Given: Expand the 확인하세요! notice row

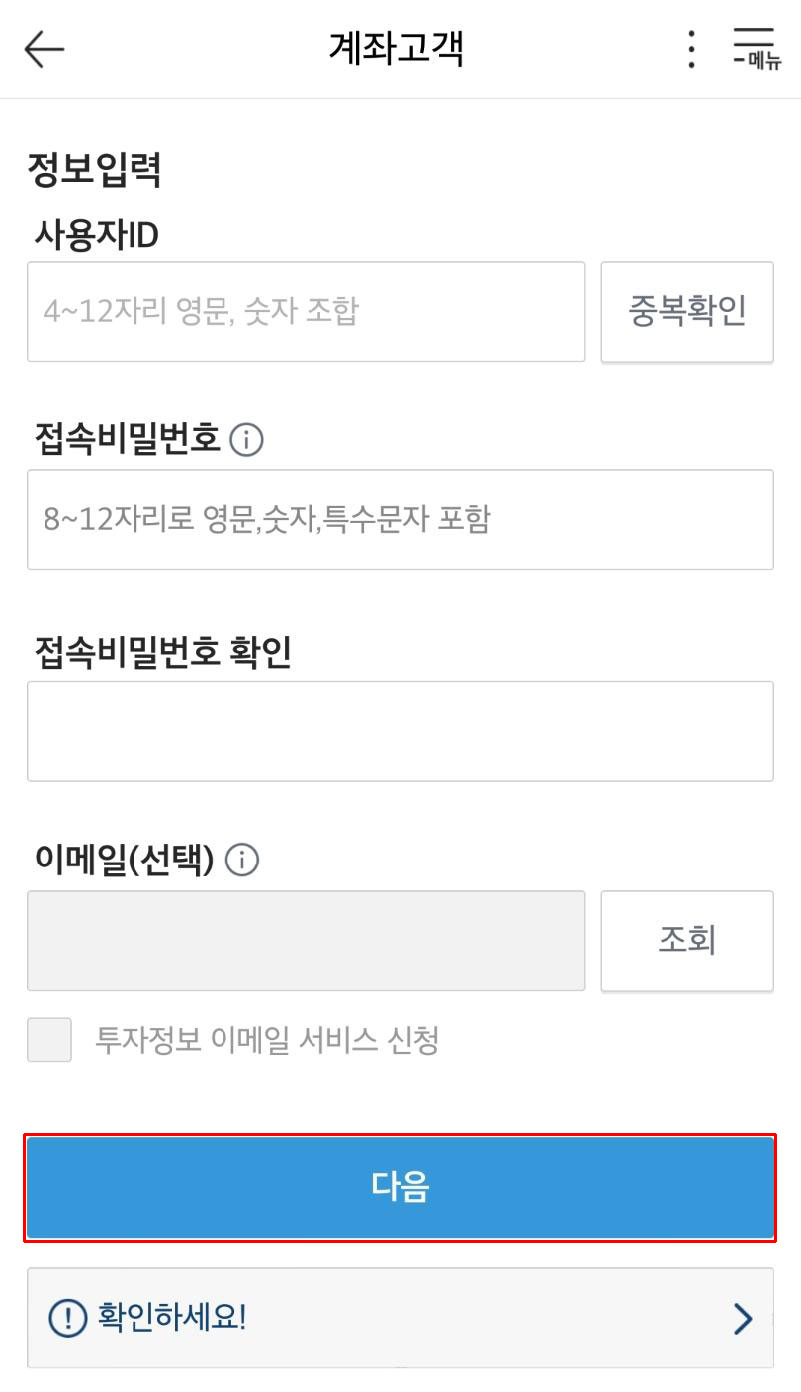Looking at the screenshot, I should 400,1318.
